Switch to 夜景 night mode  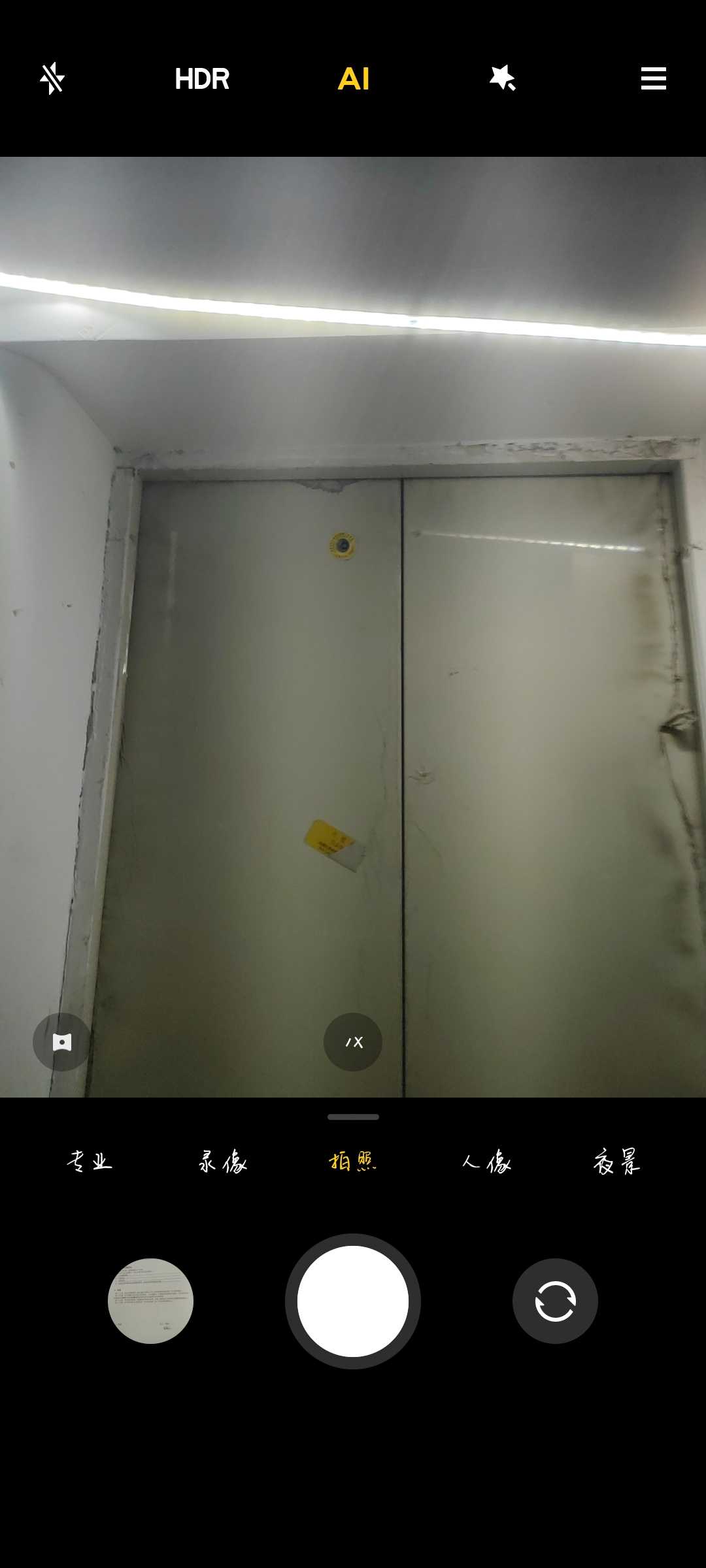(x=616, y=1162)
